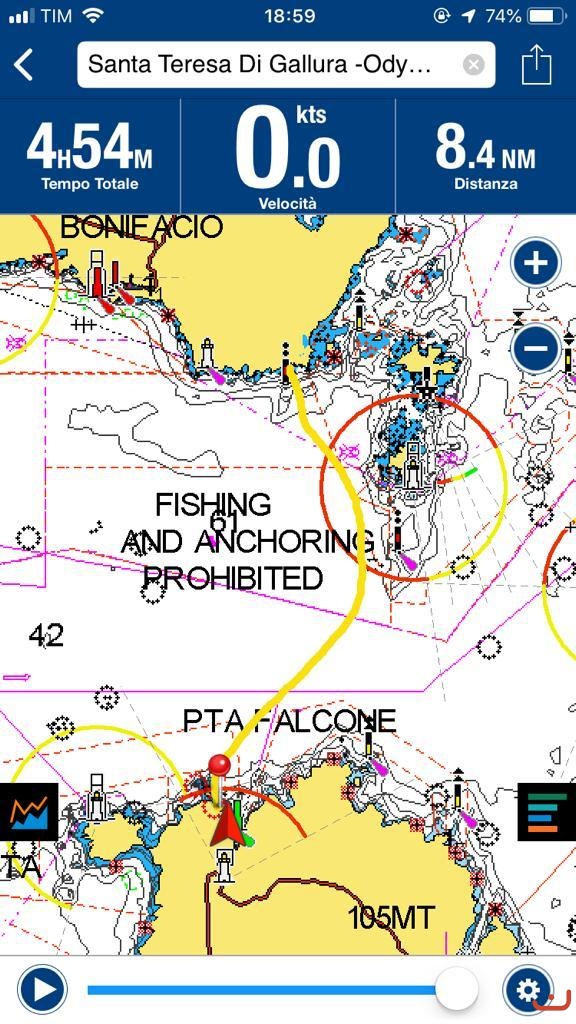Tap the track playback slider
Viewport: 576px width, 1024px height.
[283, 990]
